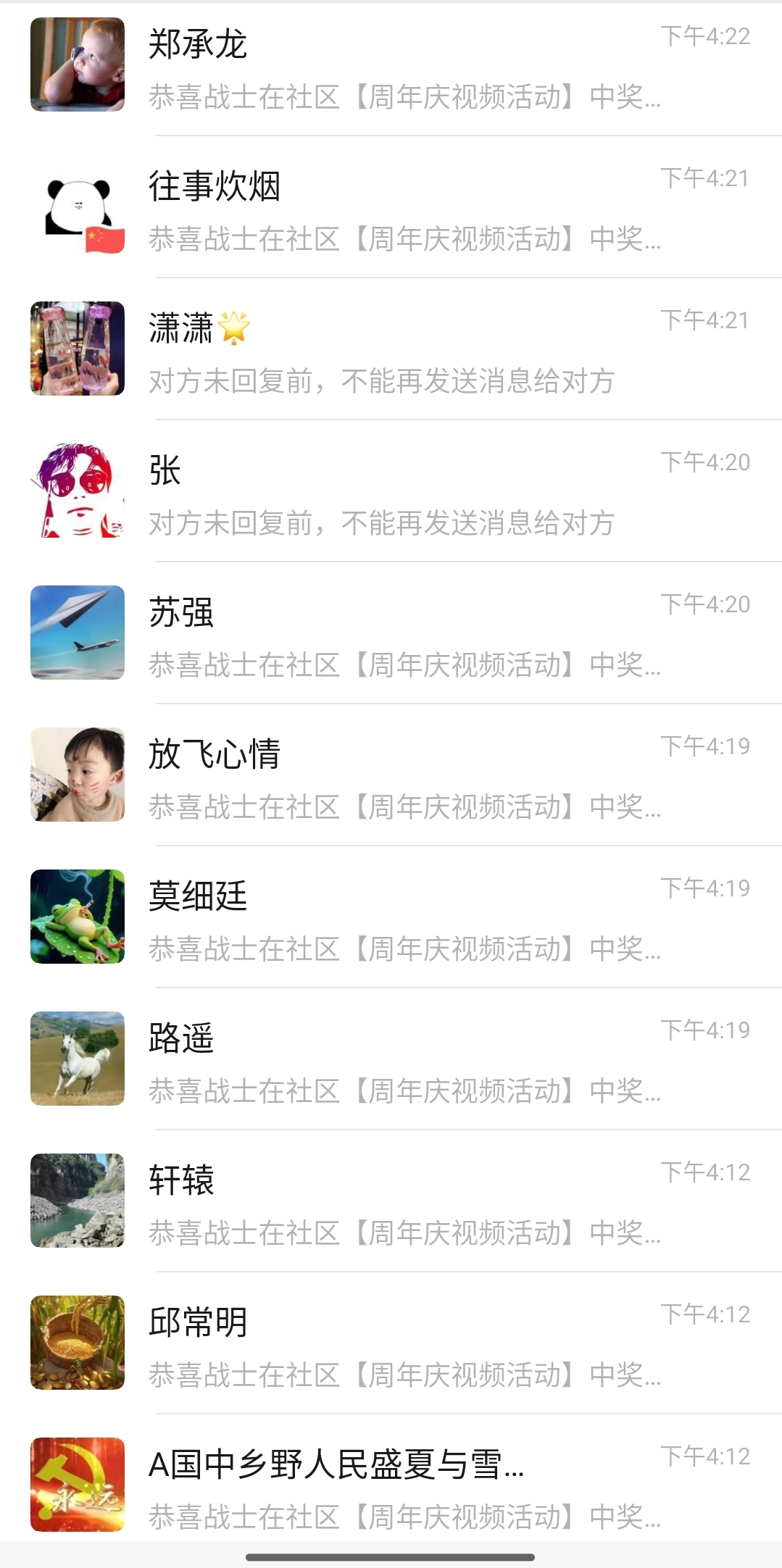Open 放飞心情's message thread
This screenshot has width=782, height=1568.
click(391, 777)
